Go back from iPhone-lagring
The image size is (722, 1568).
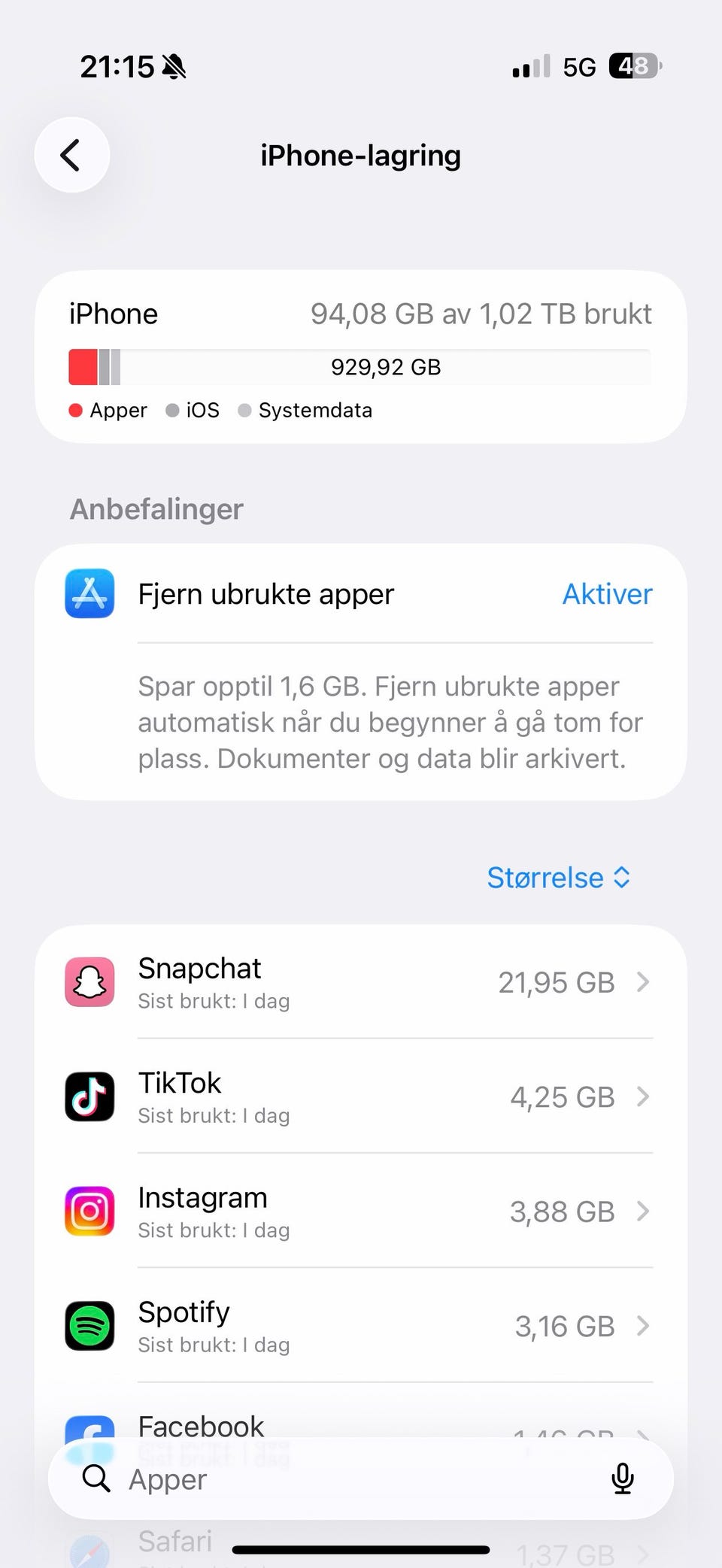(72, 156)
